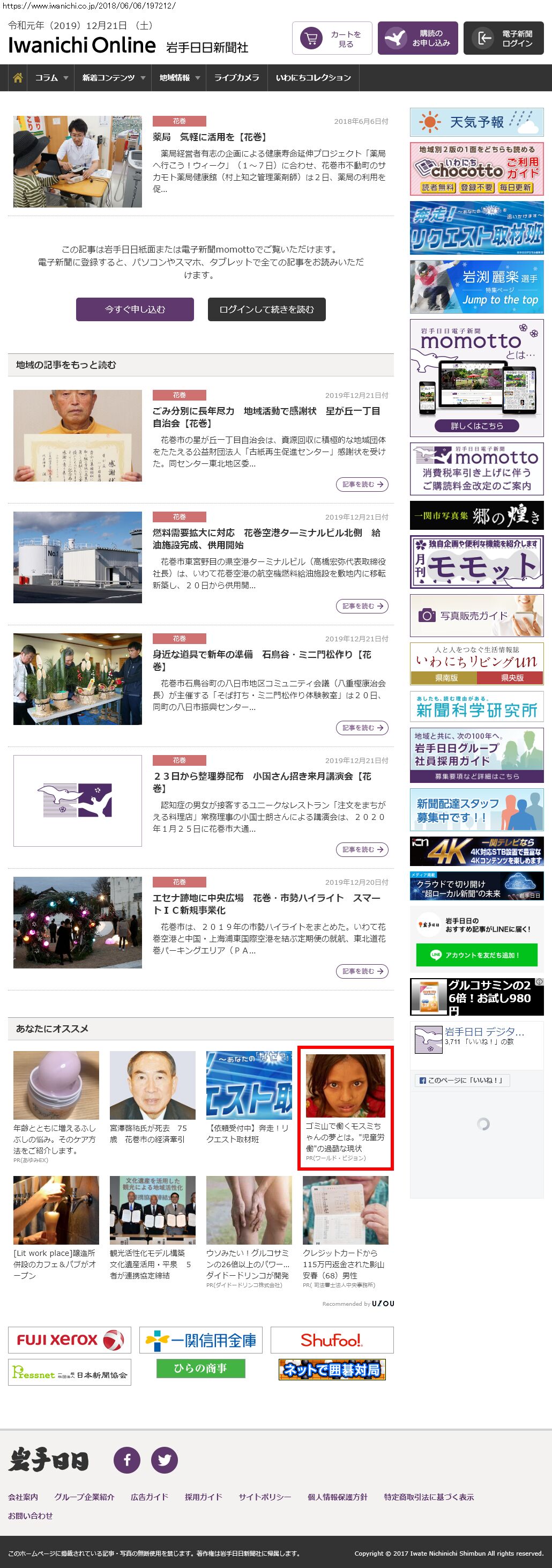Tap 今すぐ申し込む button
The width and height of the screenshot is (552, 1568).
(135, 309)
